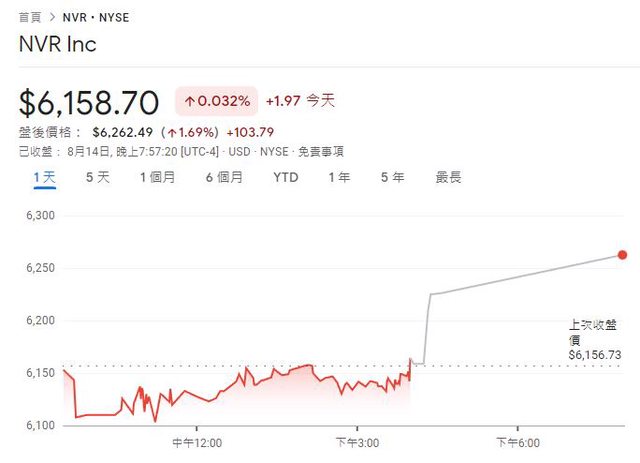Viewport: 640px width, 463px height.
Task: Go to the 首頁 breadcrumb link
Action: click(x=32, y=18)
